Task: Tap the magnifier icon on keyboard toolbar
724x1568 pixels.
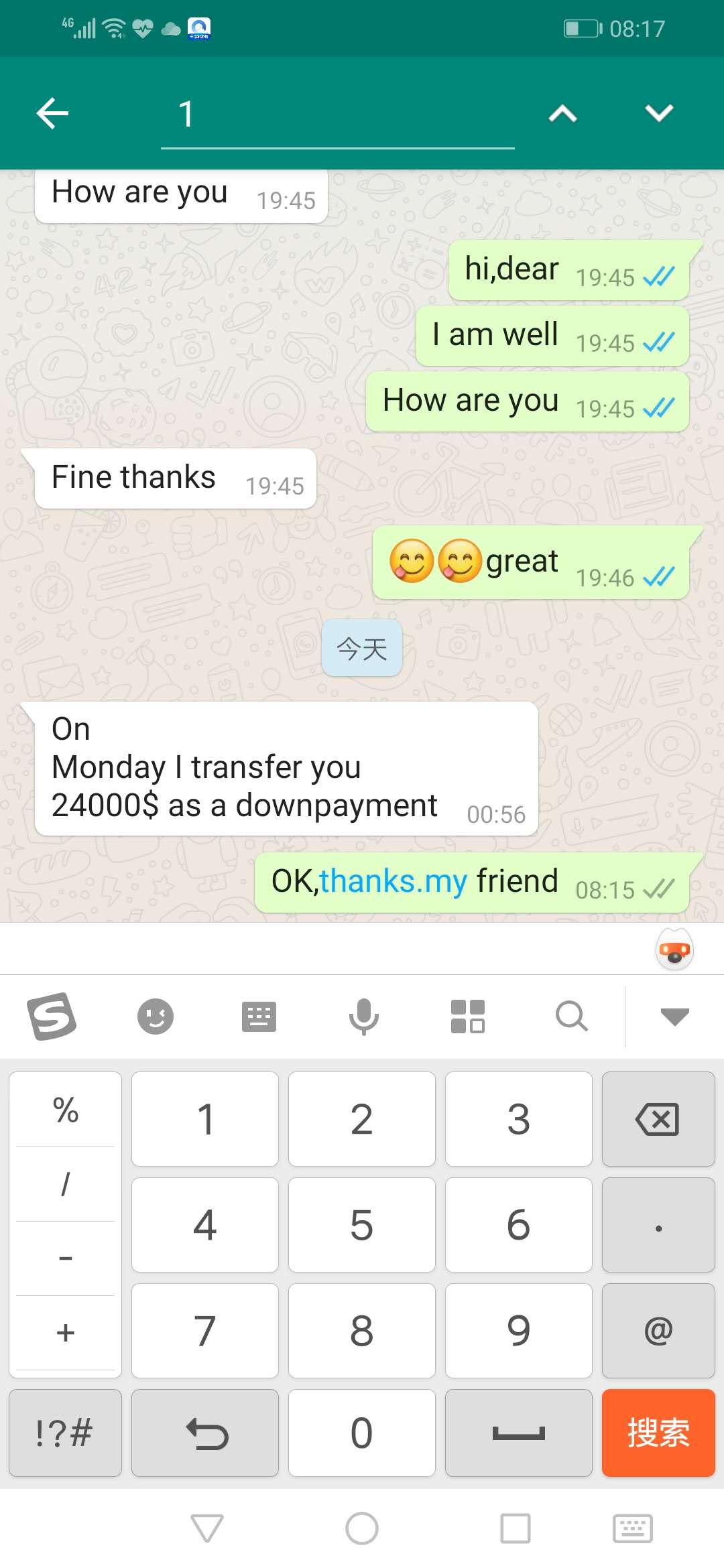Action: [571, 1017]
